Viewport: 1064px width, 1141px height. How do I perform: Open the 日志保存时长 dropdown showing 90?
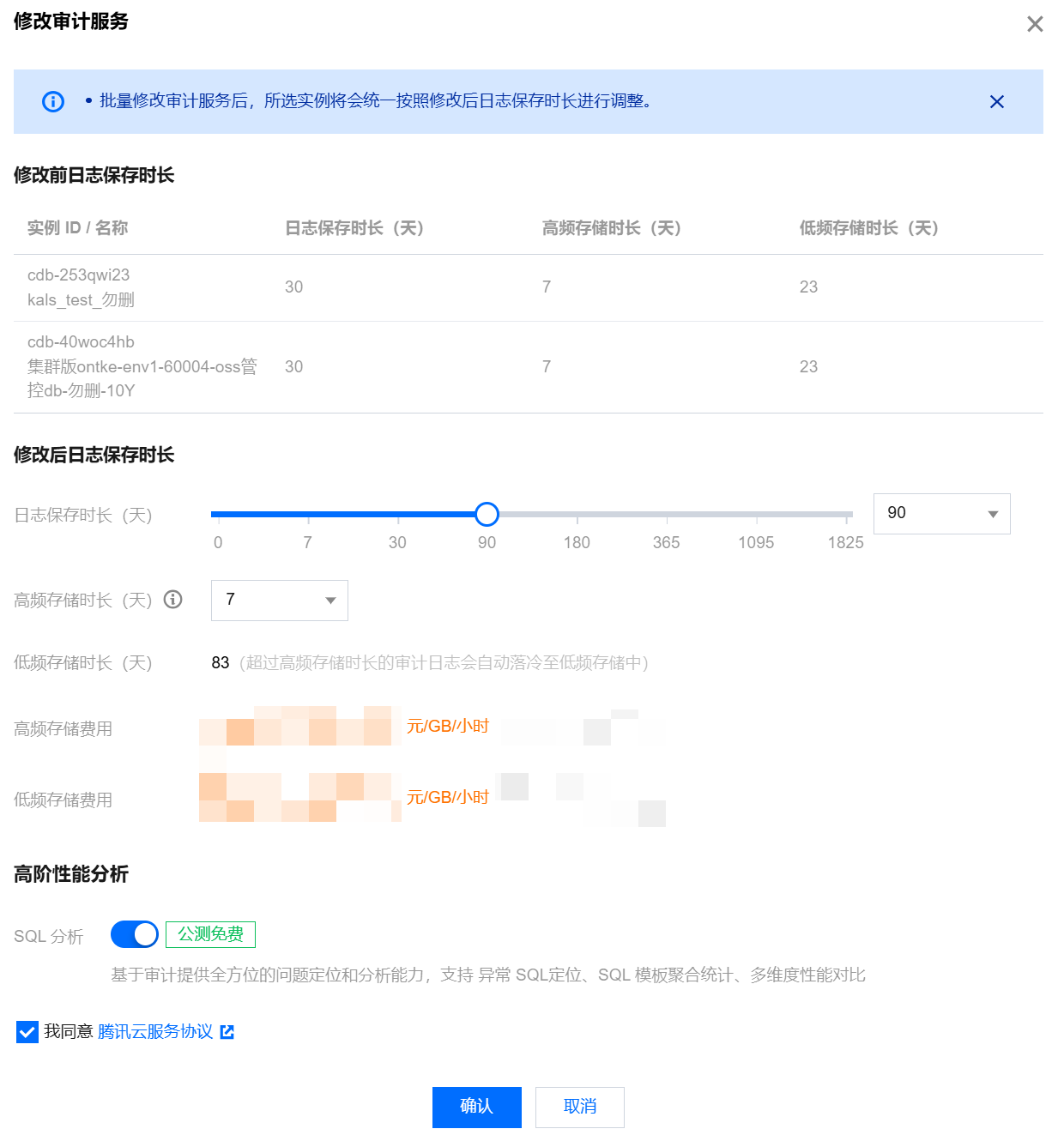[x=941, y=514]
